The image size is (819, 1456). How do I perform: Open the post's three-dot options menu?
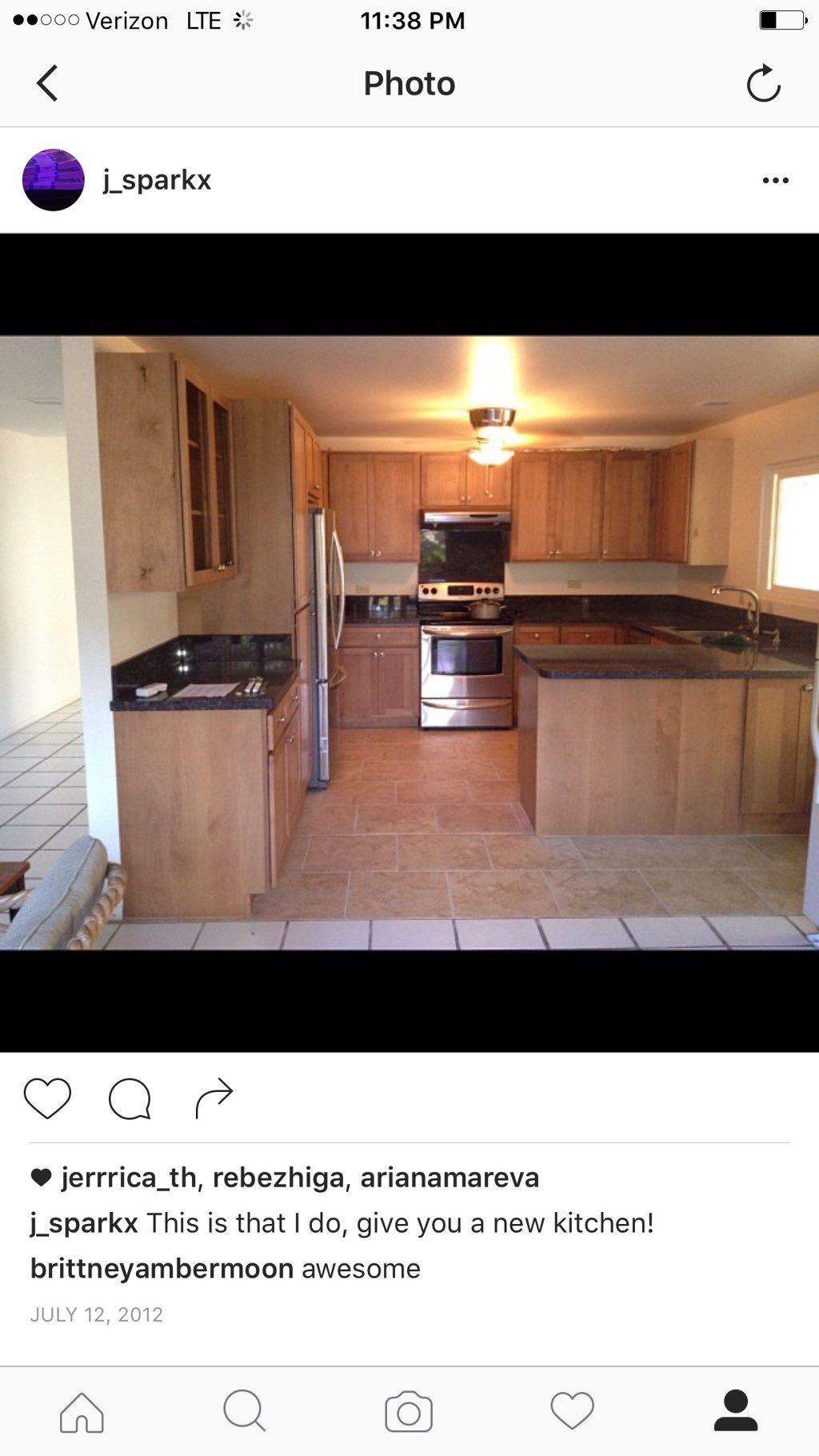(x=775, y=181)
